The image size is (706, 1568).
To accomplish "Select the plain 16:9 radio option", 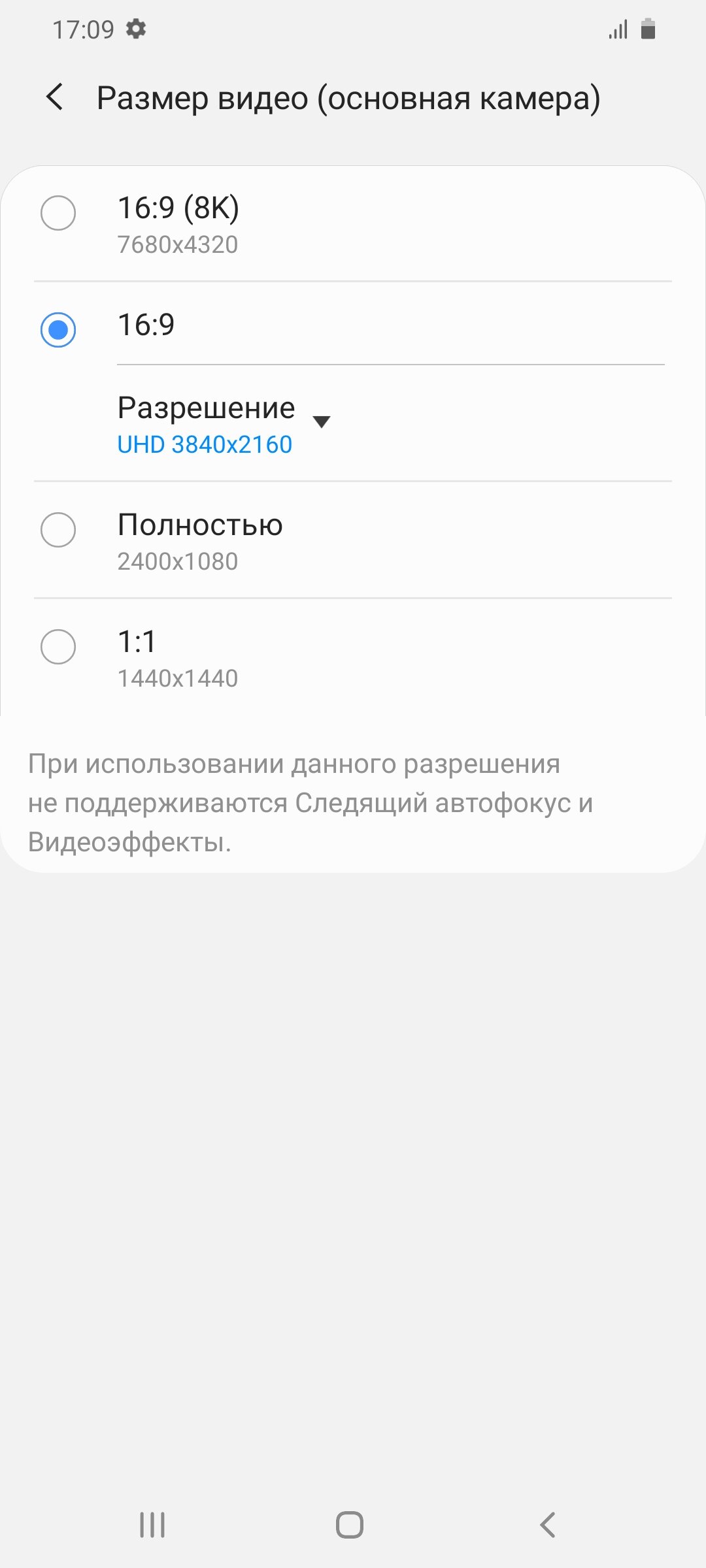I will coord(353,325).
